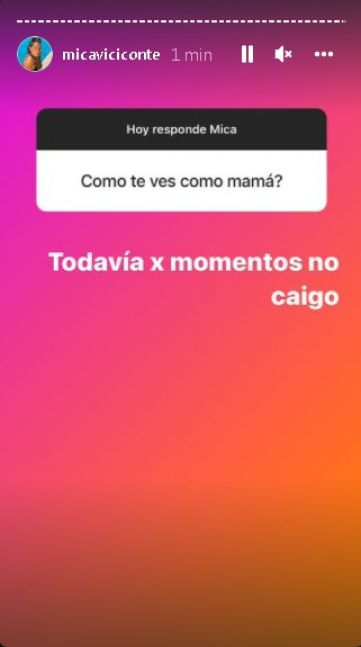Screen dimensions: 361x647
Task: Tap the micaviciconte username
Action: coord(111,54)
